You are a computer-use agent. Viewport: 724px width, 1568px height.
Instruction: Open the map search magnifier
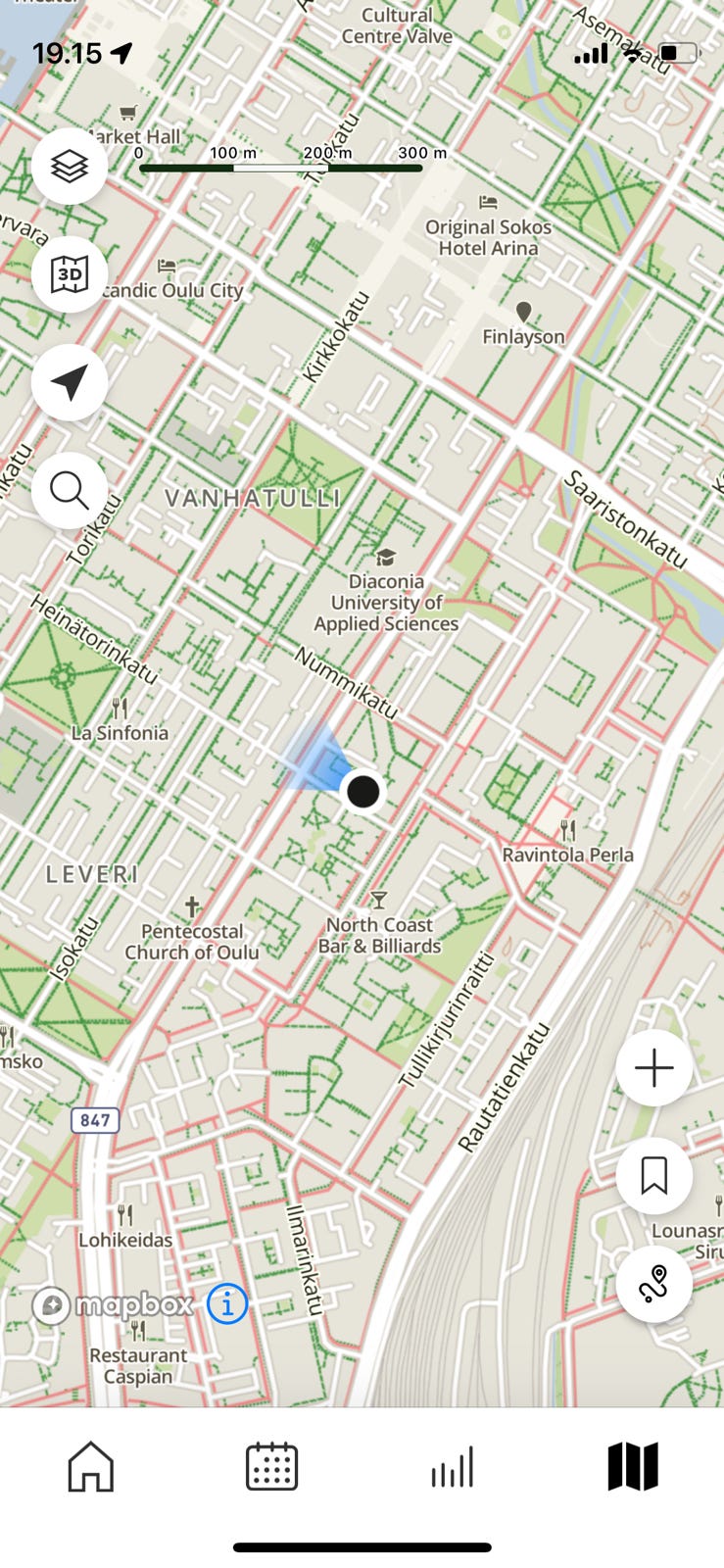tap(70, 490)
